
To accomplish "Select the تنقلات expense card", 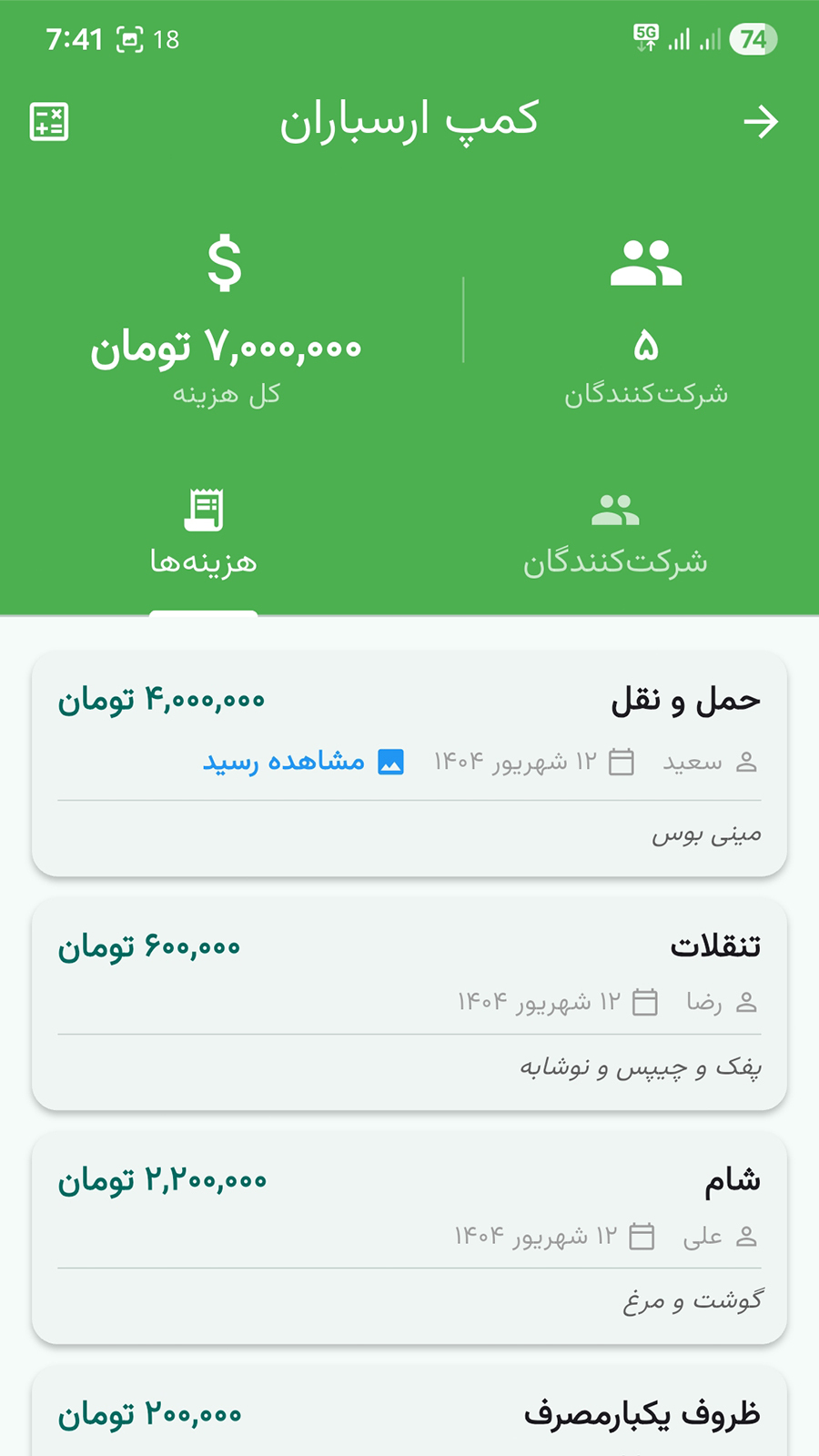I will coord(409,1006).
